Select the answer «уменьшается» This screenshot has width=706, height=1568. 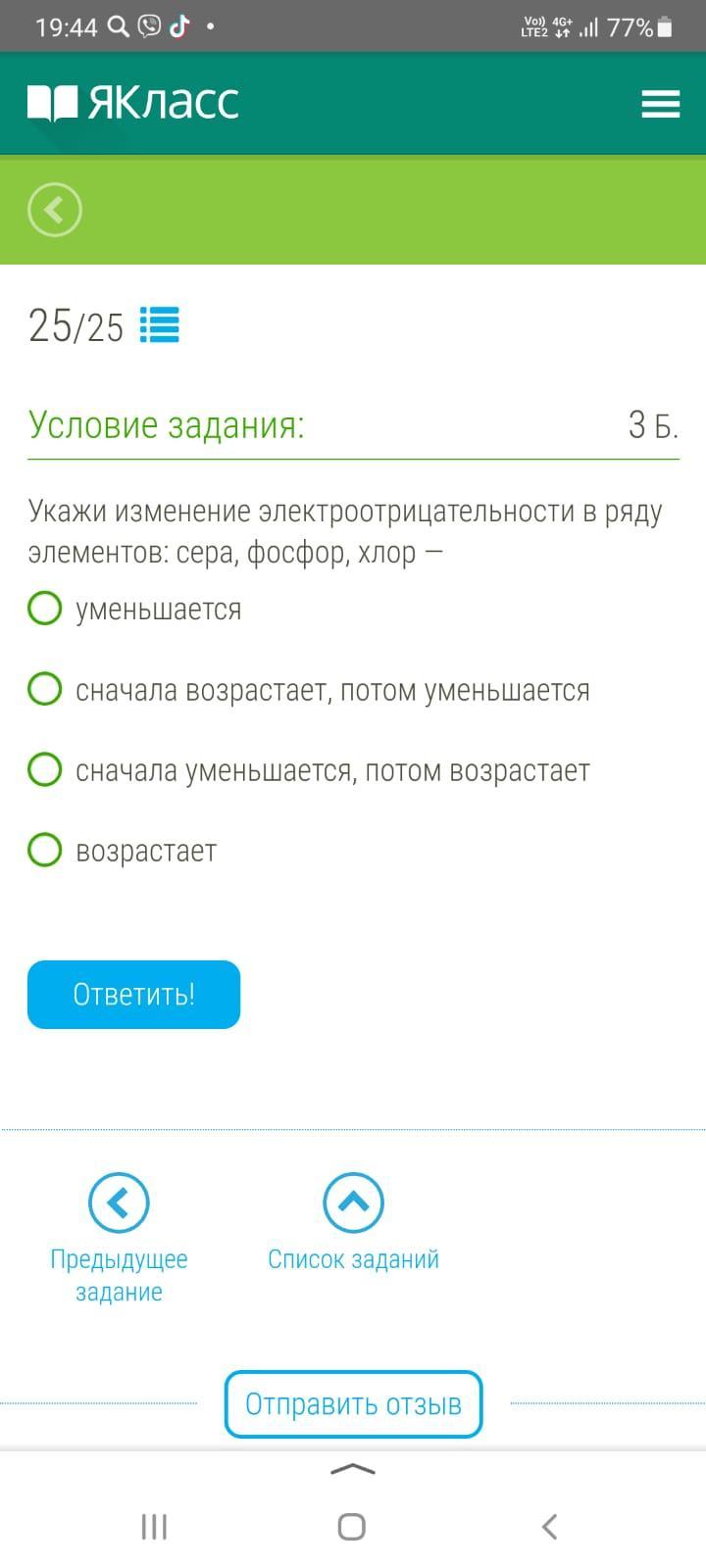pos(135,609)
